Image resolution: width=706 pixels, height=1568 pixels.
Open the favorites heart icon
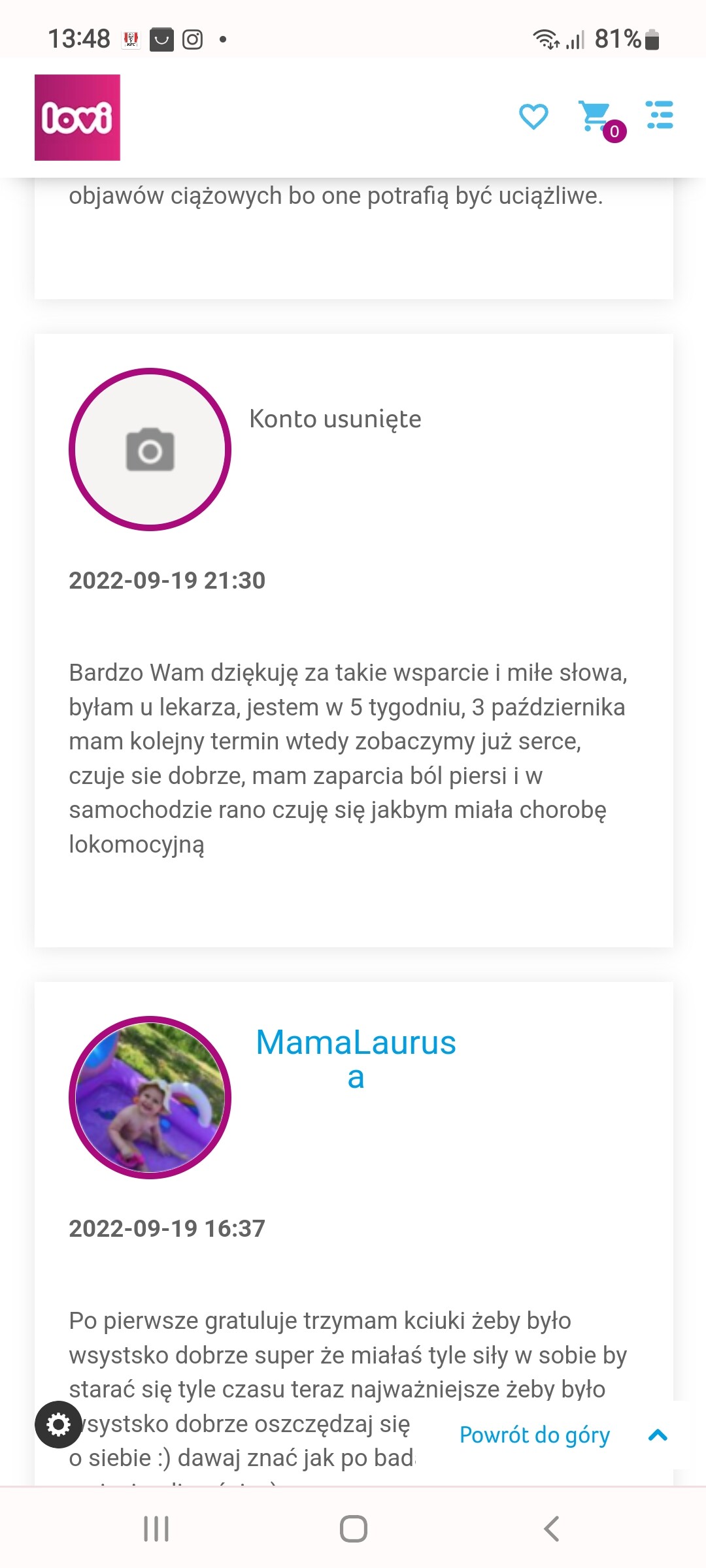(533, 117)
